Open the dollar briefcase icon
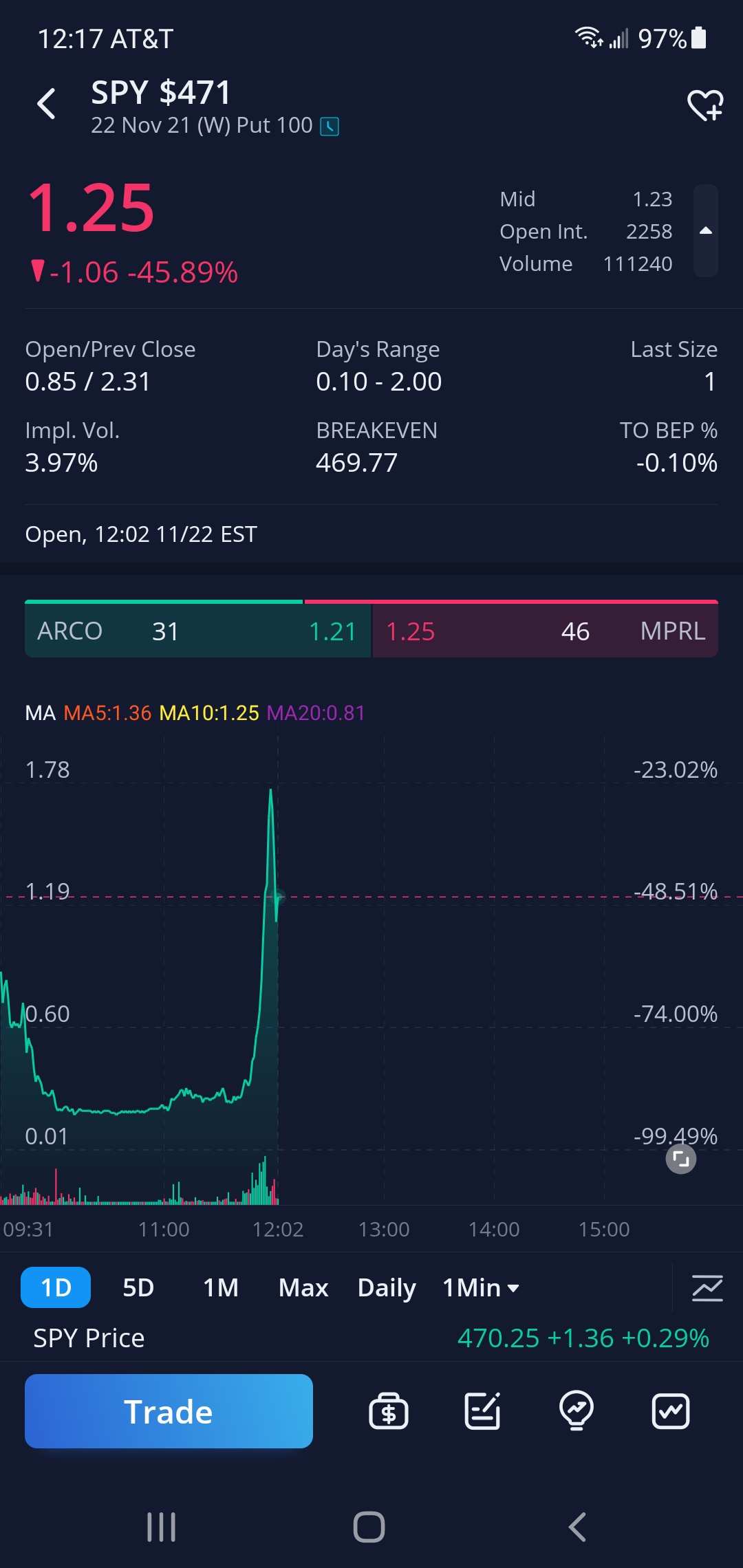Viewport: 743px width, 1568px height. tap(389, 1411)
